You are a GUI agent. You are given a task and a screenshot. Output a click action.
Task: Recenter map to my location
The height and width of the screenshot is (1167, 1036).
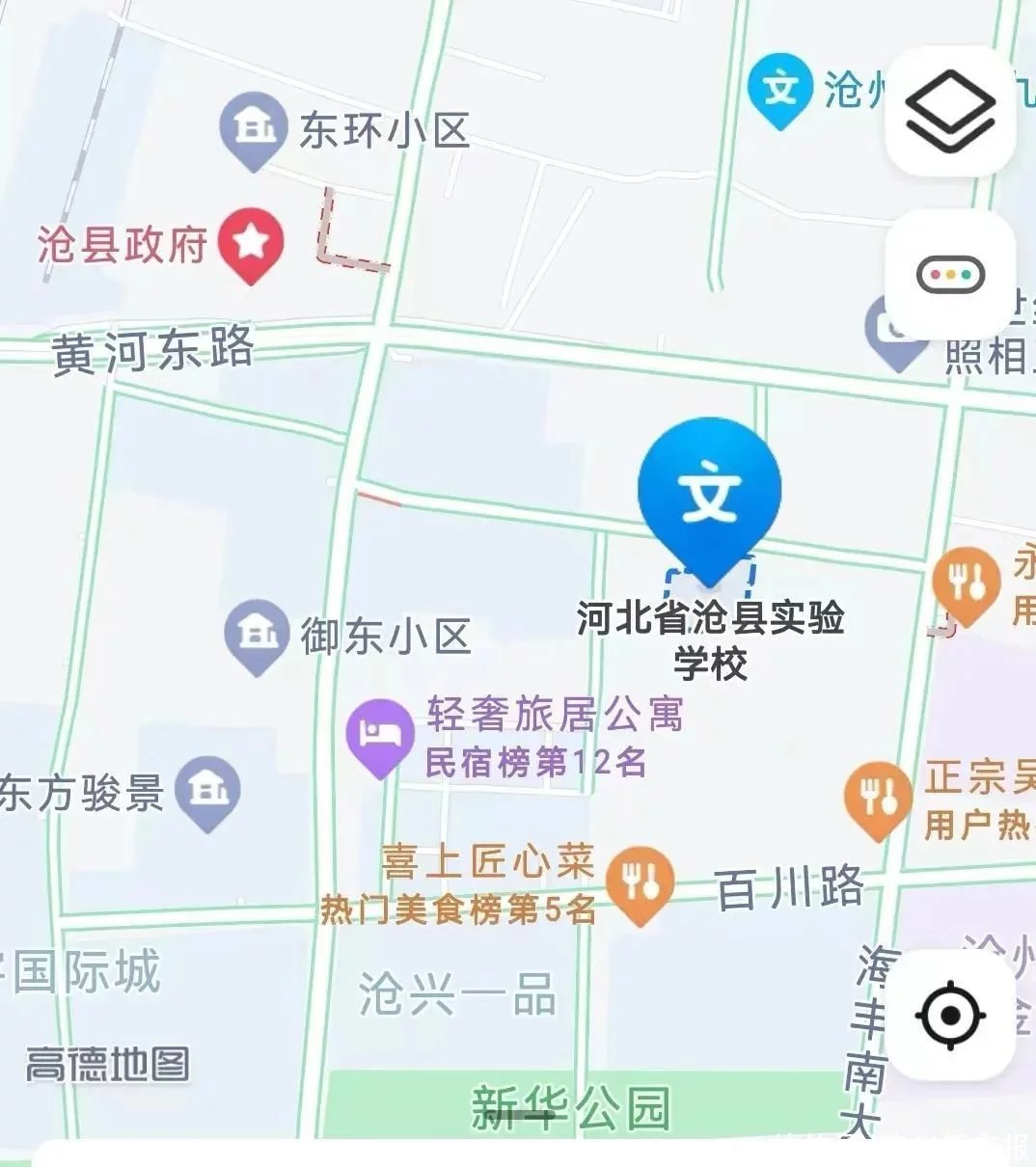pos(949,1015)
